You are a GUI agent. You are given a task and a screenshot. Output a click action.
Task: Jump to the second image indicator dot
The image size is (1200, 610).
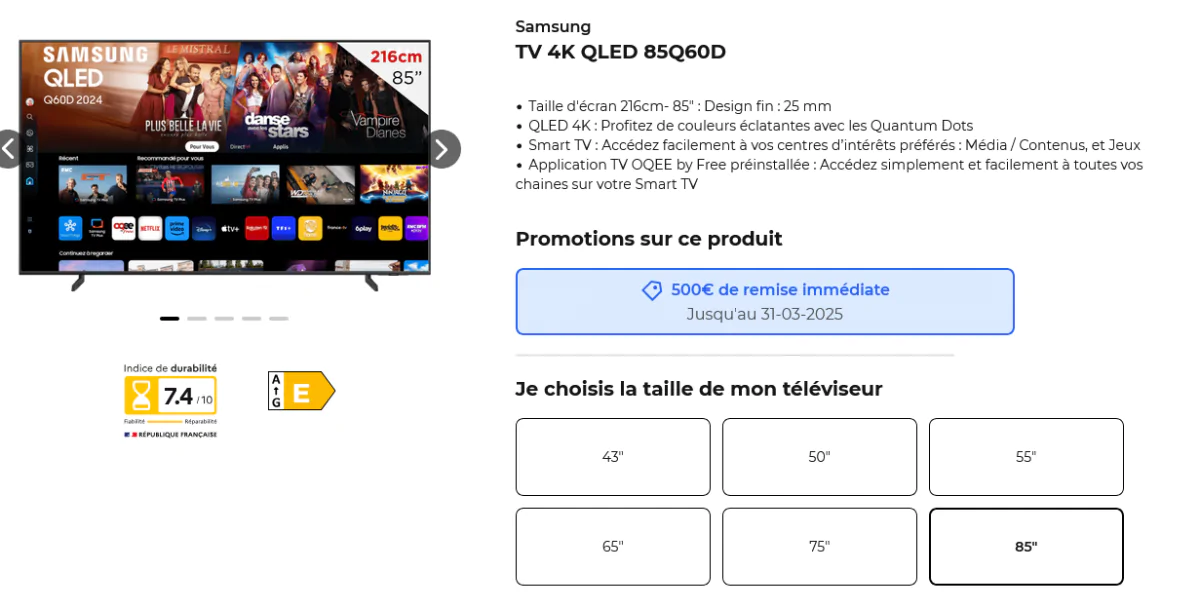197,319
